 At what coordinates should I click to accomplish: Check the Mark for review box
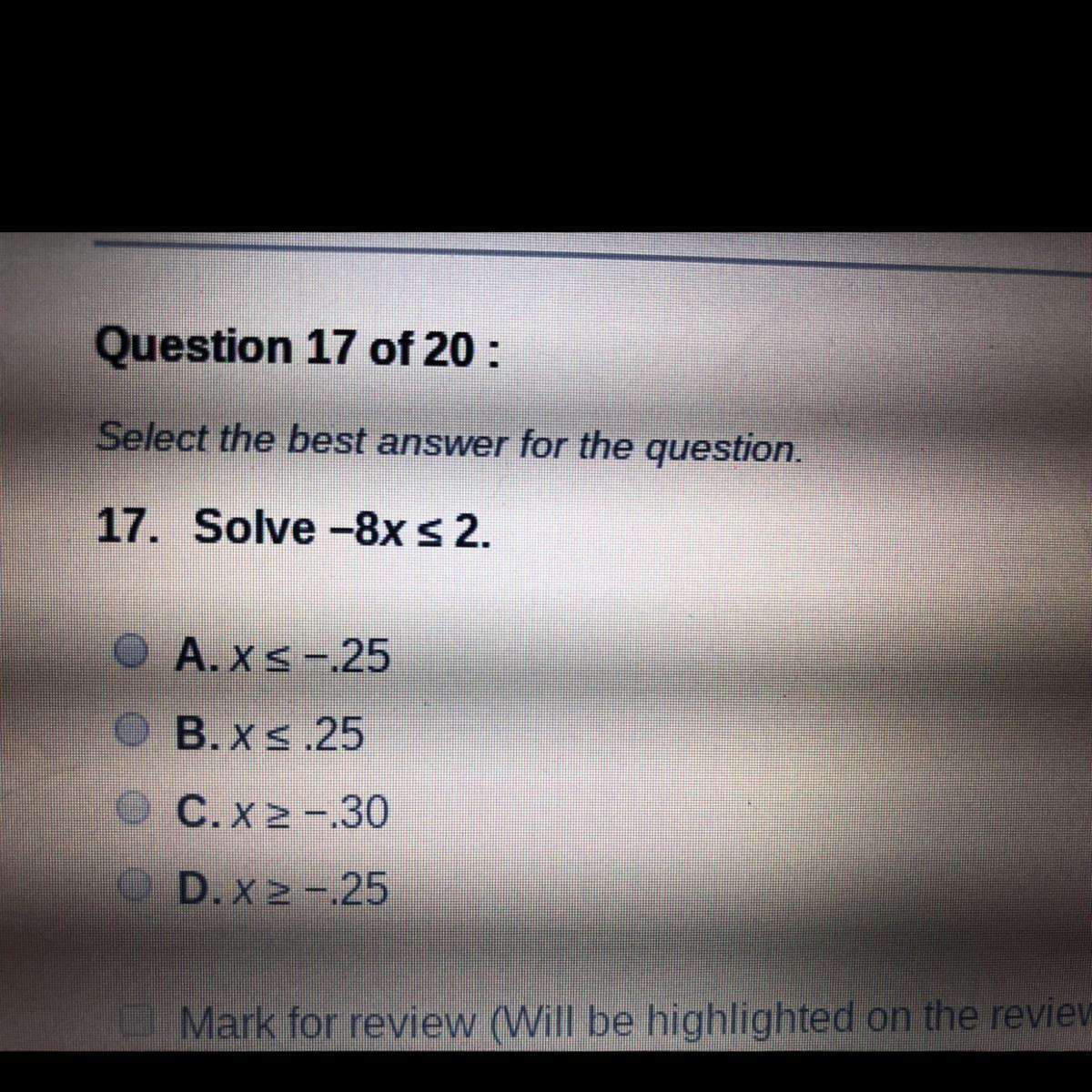coord(137,1018)
